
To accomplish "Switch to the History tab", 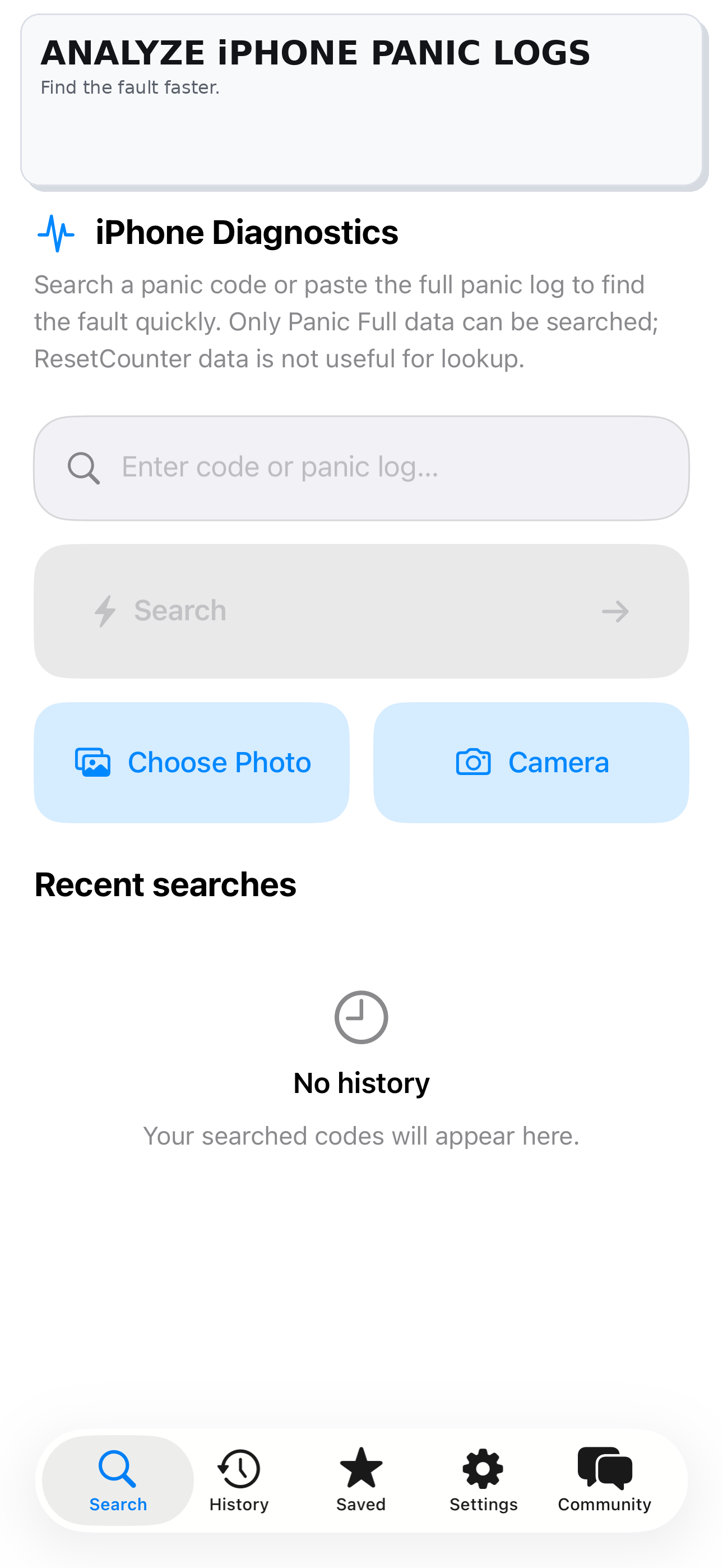I will (x=239, y=1481).
